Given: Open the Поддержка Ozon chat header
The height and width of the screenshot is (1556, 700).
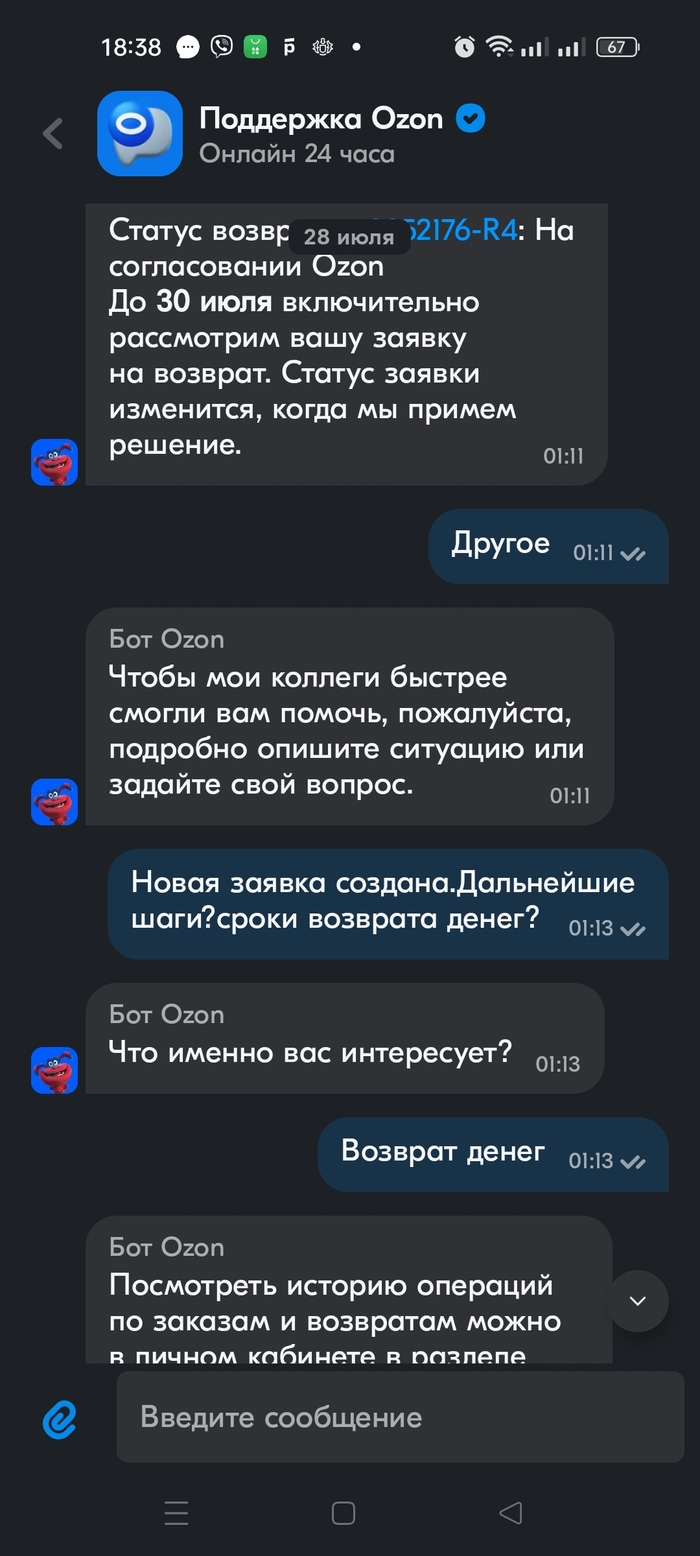Looking at the screenshot, I should pyautogui.click(x=320, y=134).
